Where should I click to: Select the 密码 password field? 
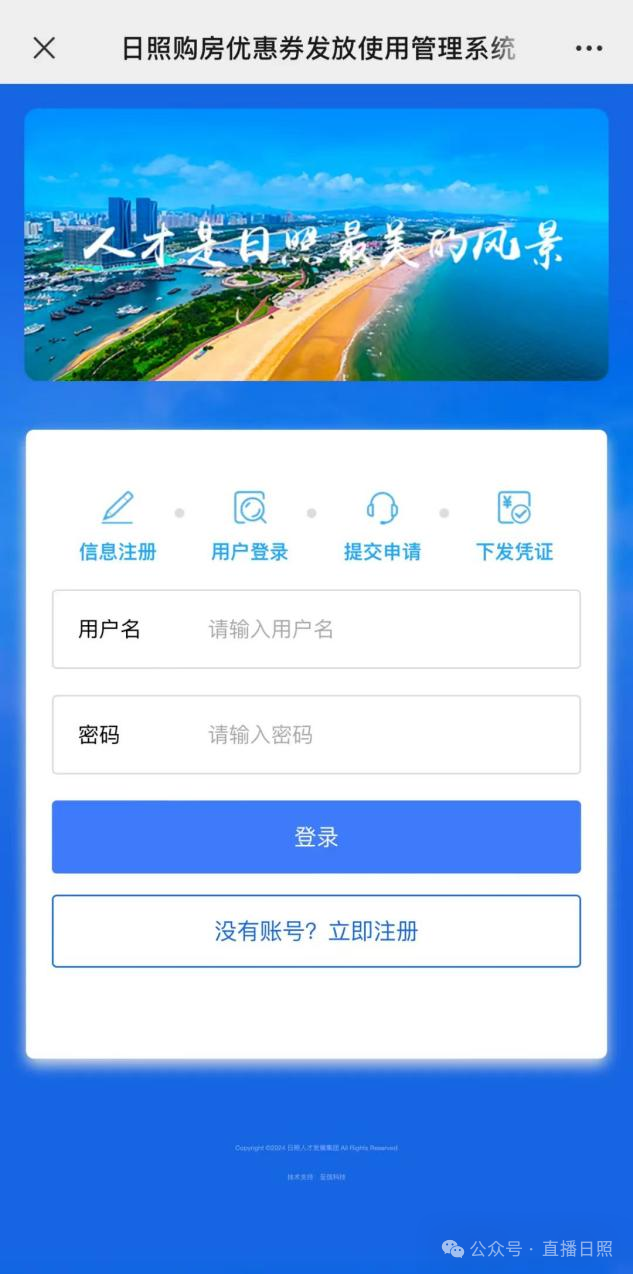(x=380, y=735)
